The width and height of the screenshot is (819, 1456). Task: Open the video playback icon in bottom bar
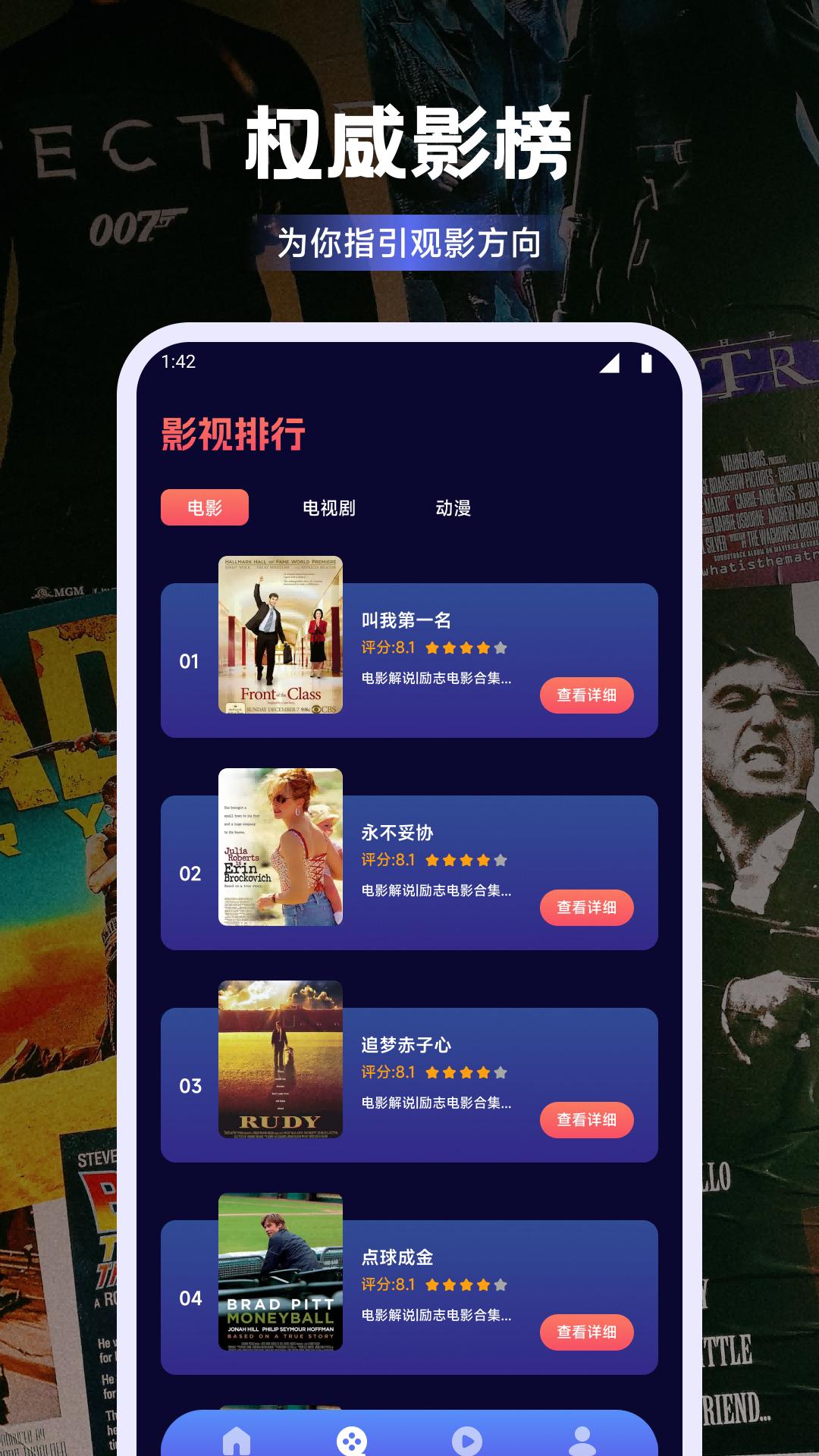[467, 1441]
